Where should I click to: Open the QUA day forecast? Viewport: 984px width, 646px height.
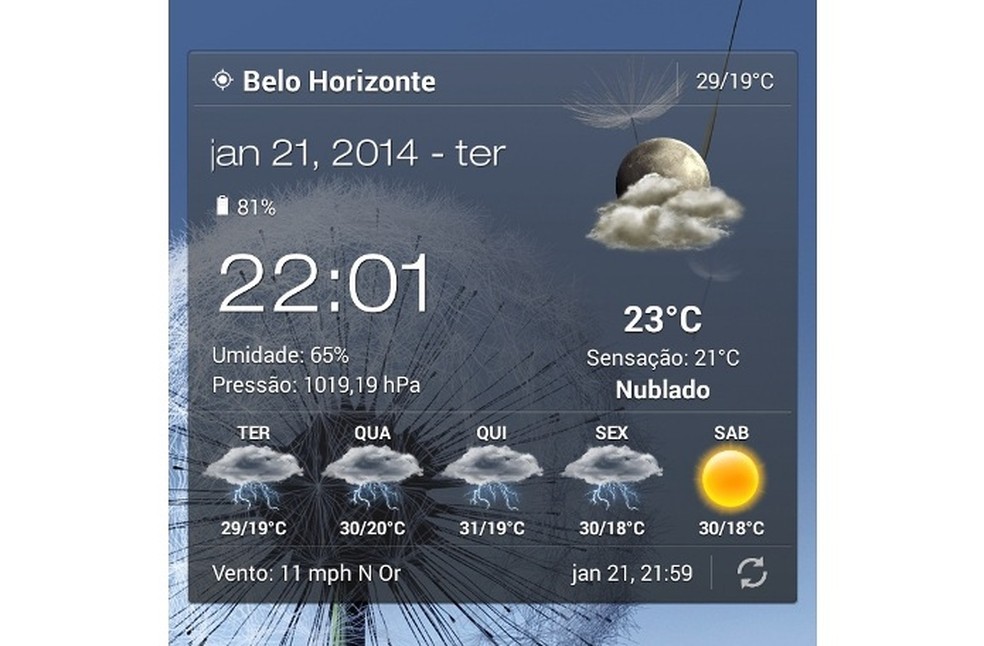click(372, 480)
